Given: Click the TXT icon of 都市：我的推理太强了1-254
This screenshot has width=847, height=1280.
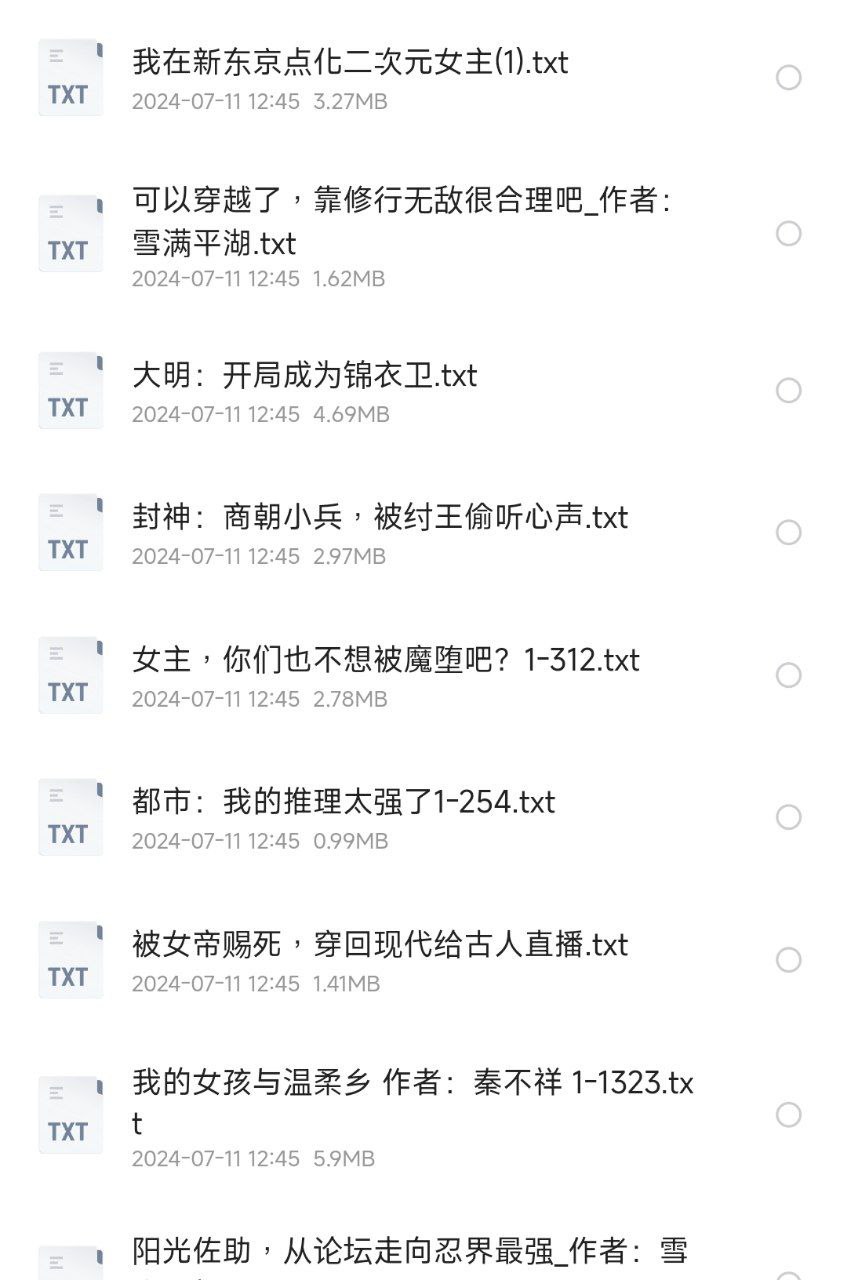Looking at the screenshot, I should coord(70,816).
